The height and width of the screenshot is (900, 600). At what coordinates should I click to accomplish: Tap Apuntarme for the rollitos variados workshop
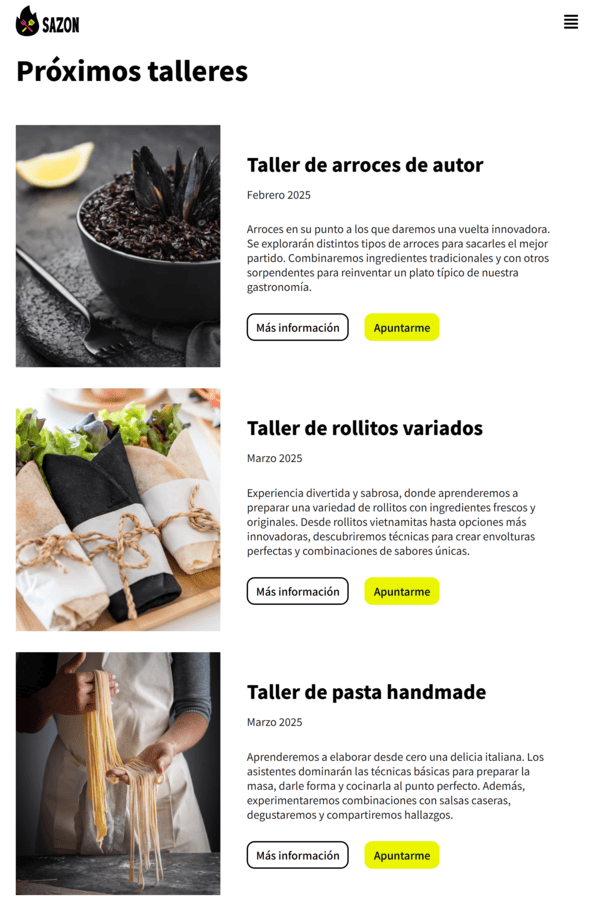(401, 591)
